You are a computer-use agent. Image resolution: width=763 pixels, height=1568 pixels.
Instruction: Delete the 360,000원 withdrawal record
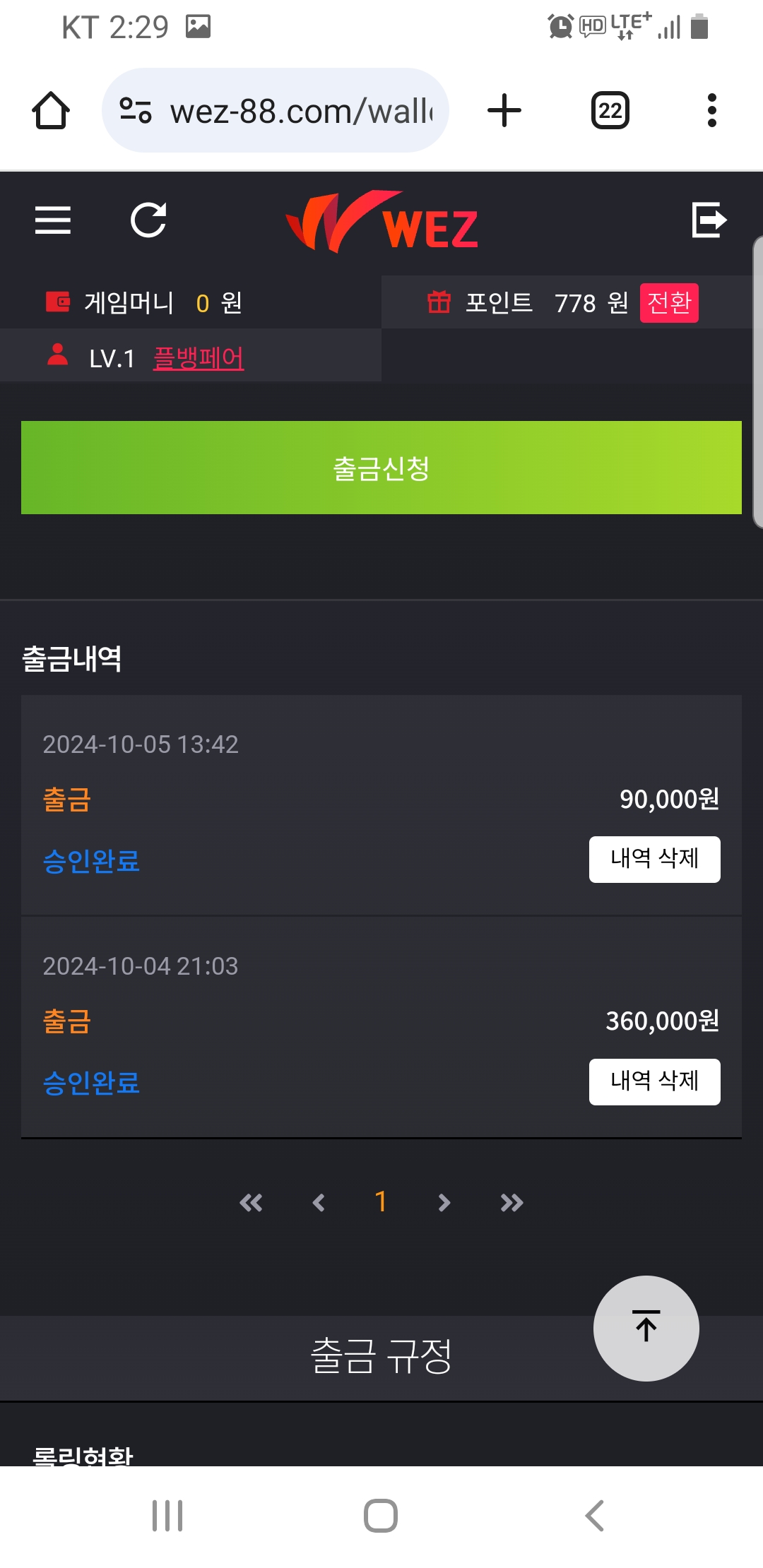point(655,1081)
